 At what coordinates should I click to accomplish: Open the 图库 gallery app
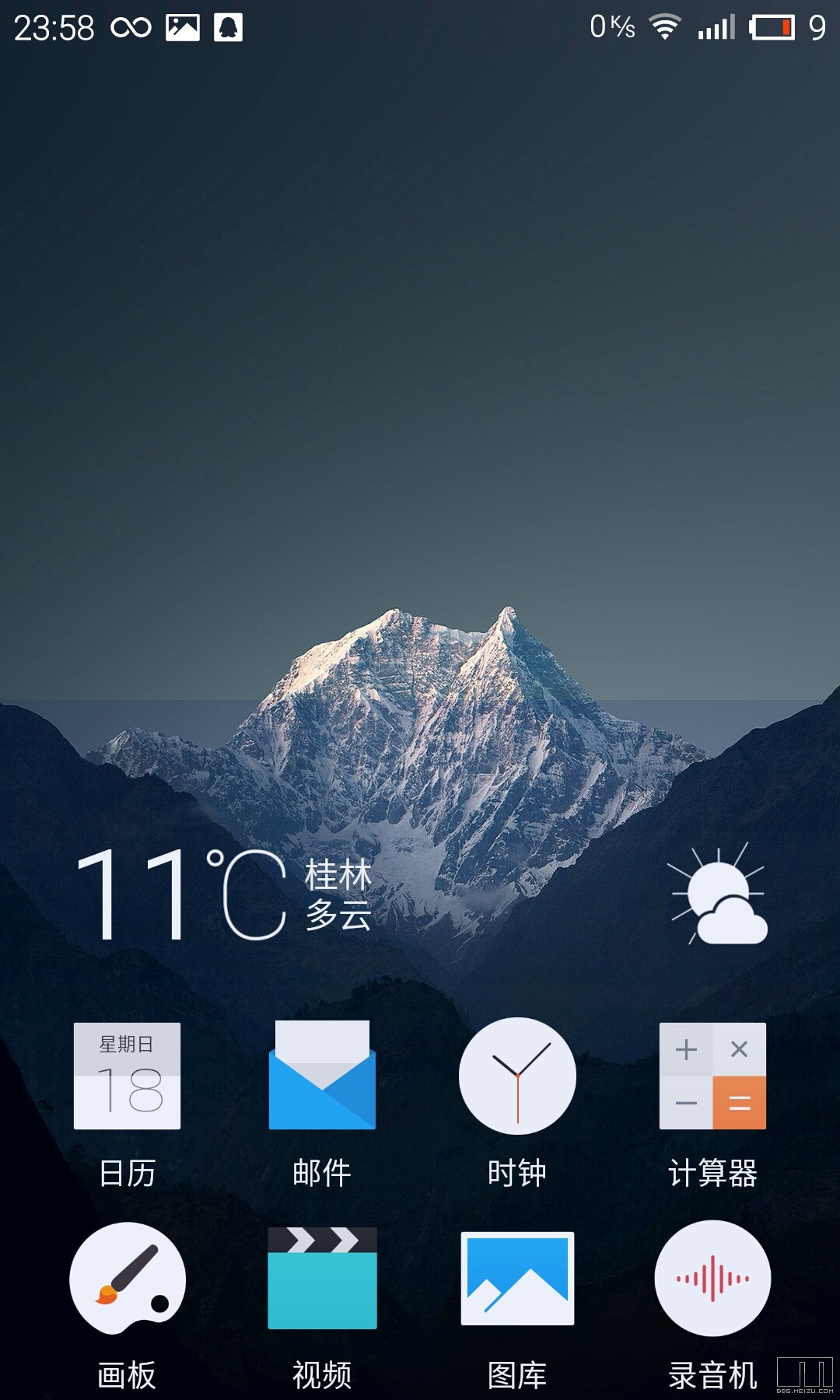517,1279
